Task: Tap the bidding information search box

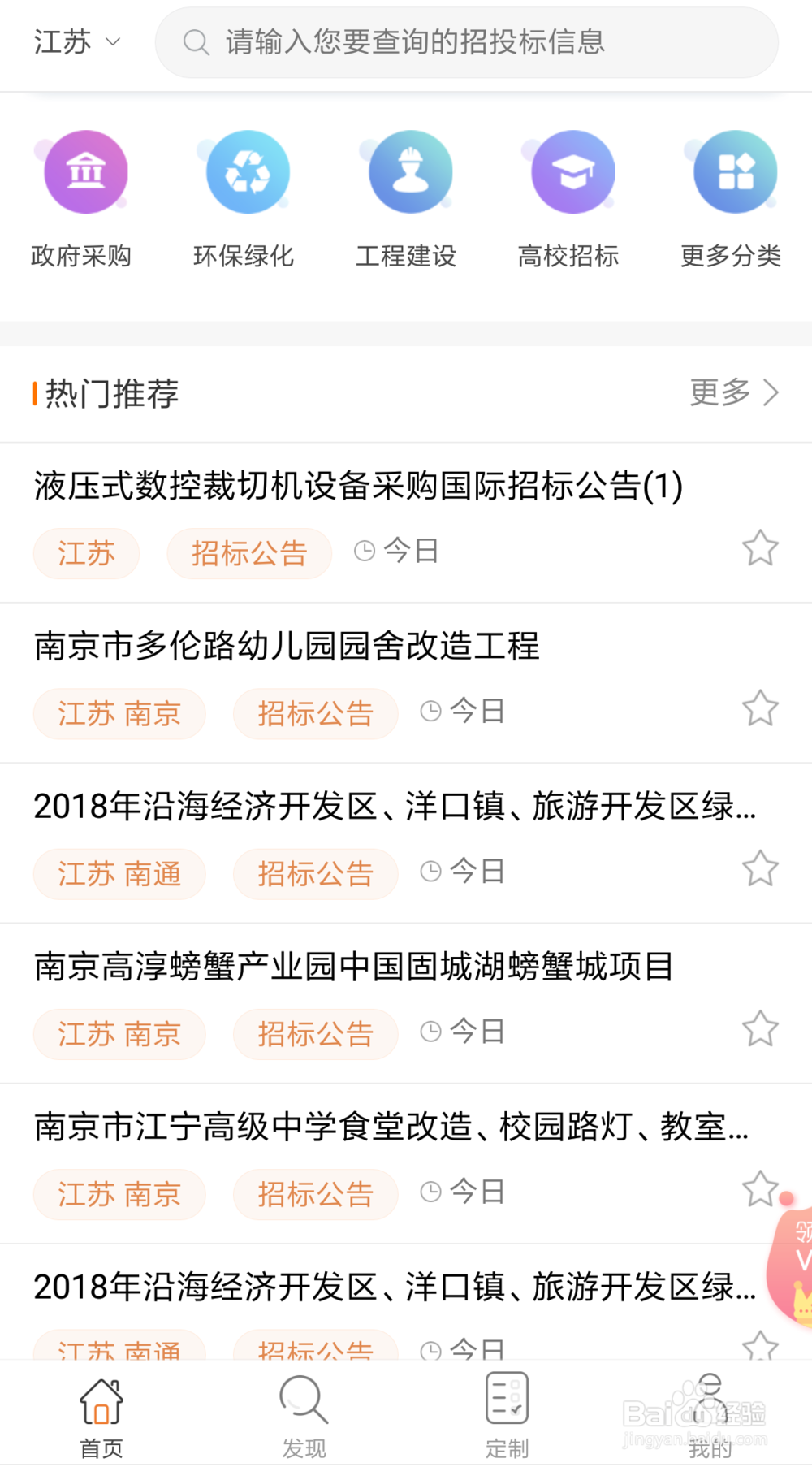Action: (x=466, y=42)
